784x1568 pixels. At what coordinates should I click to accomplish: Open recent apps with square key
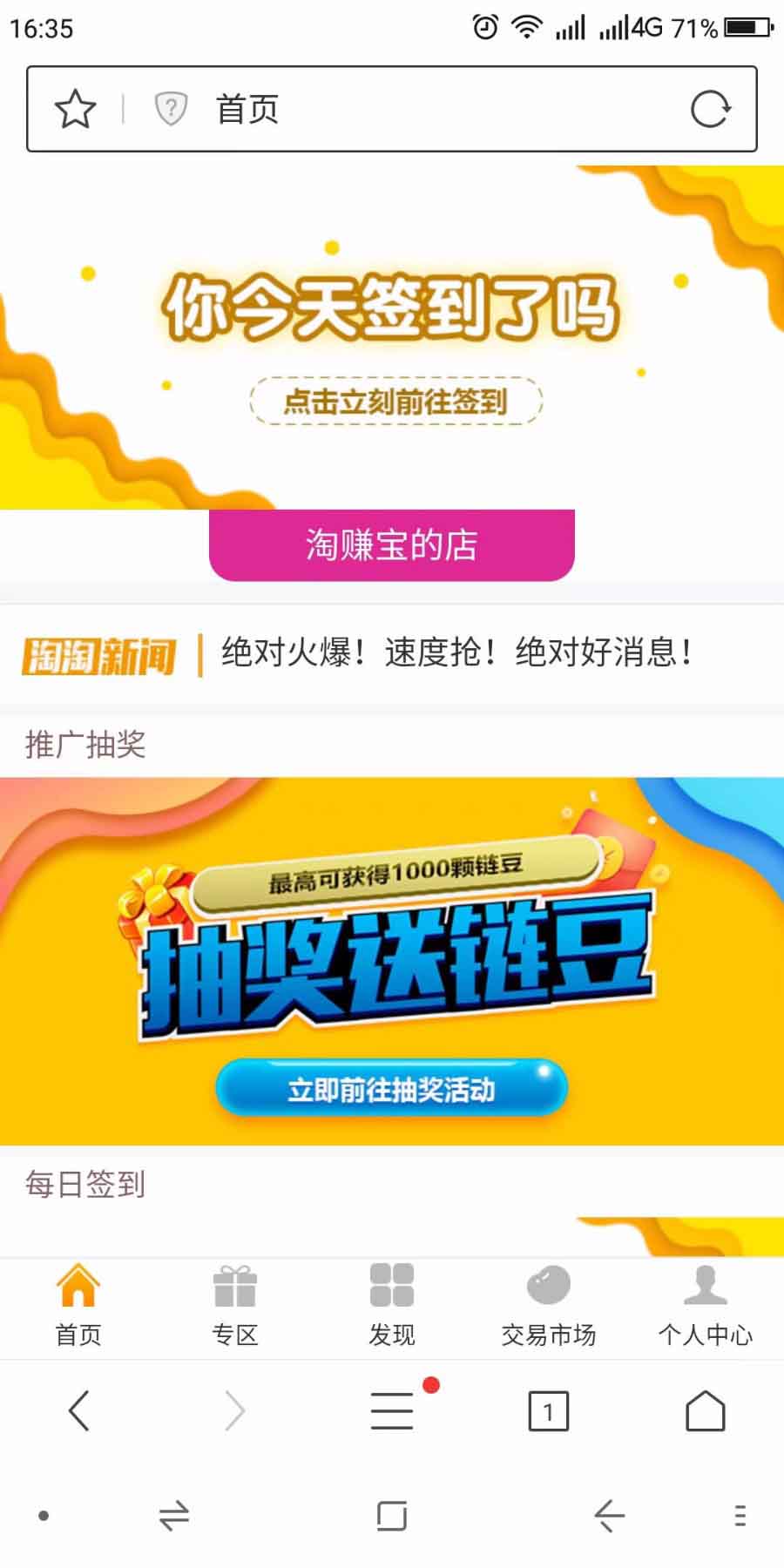[392, 1516]
